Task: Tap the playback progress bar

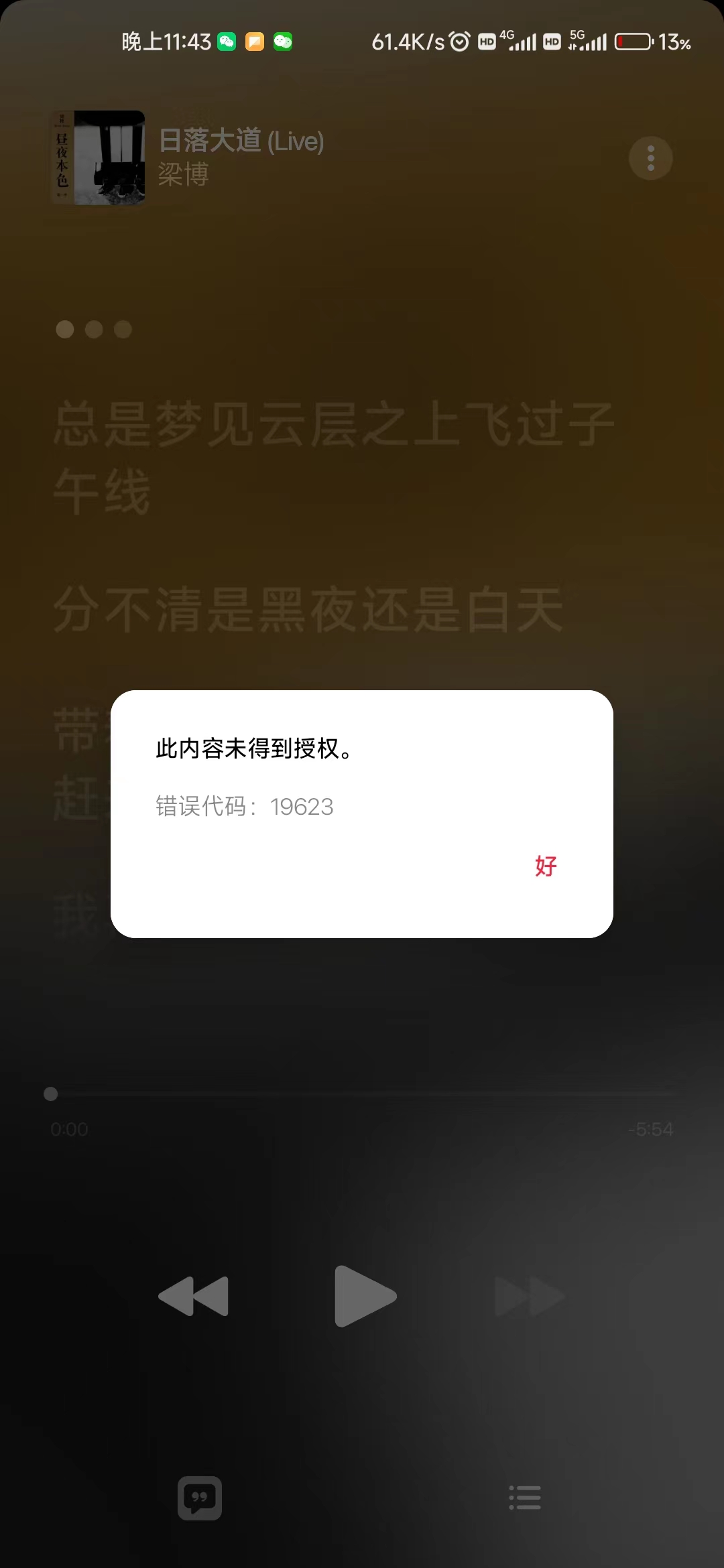Action: click(362, 1094)
